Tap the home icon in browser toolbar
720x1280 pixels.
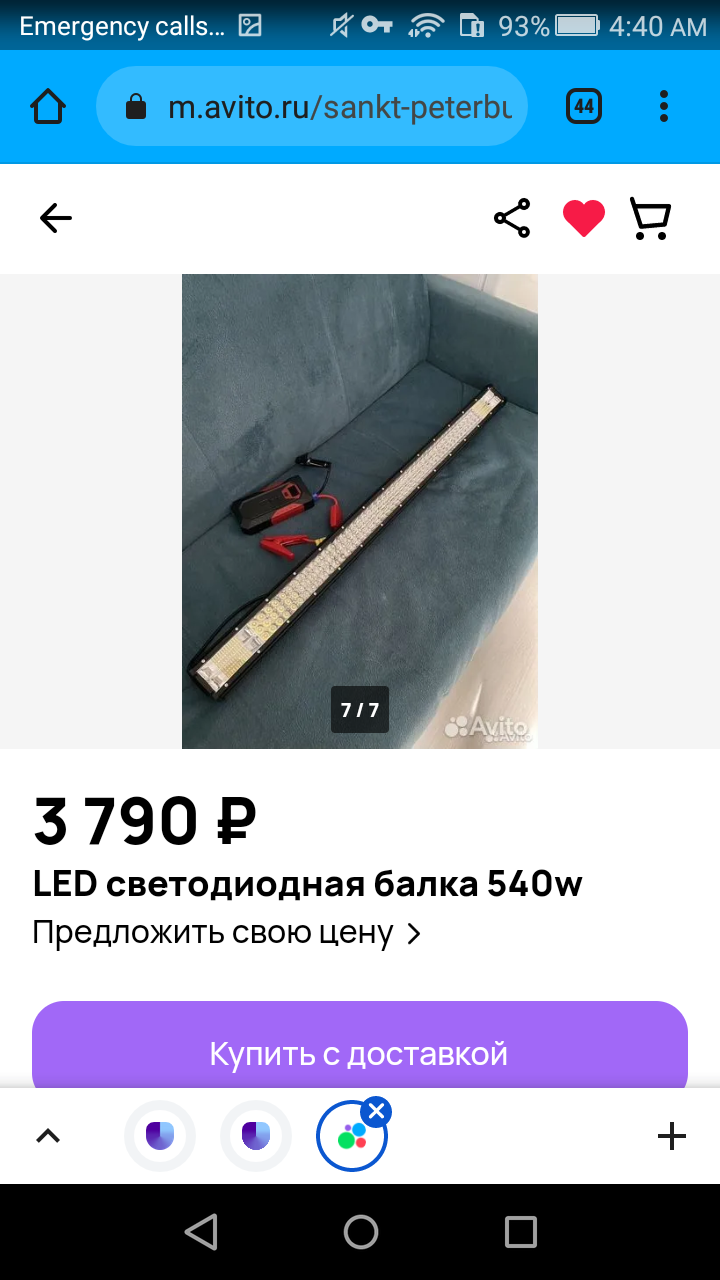click(x=47, y=104)
